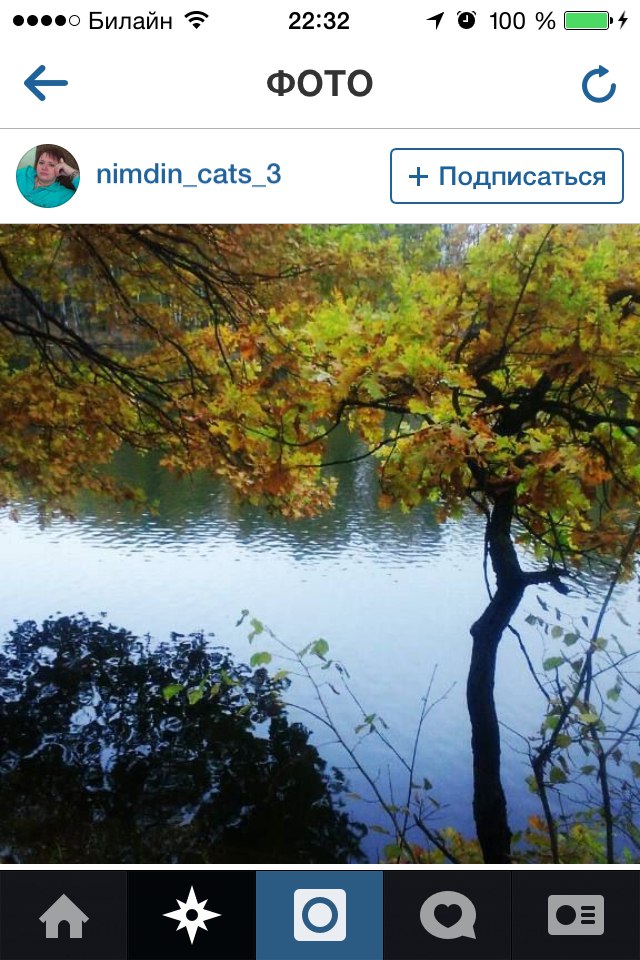Open the Explore star tab

[192, 915]
